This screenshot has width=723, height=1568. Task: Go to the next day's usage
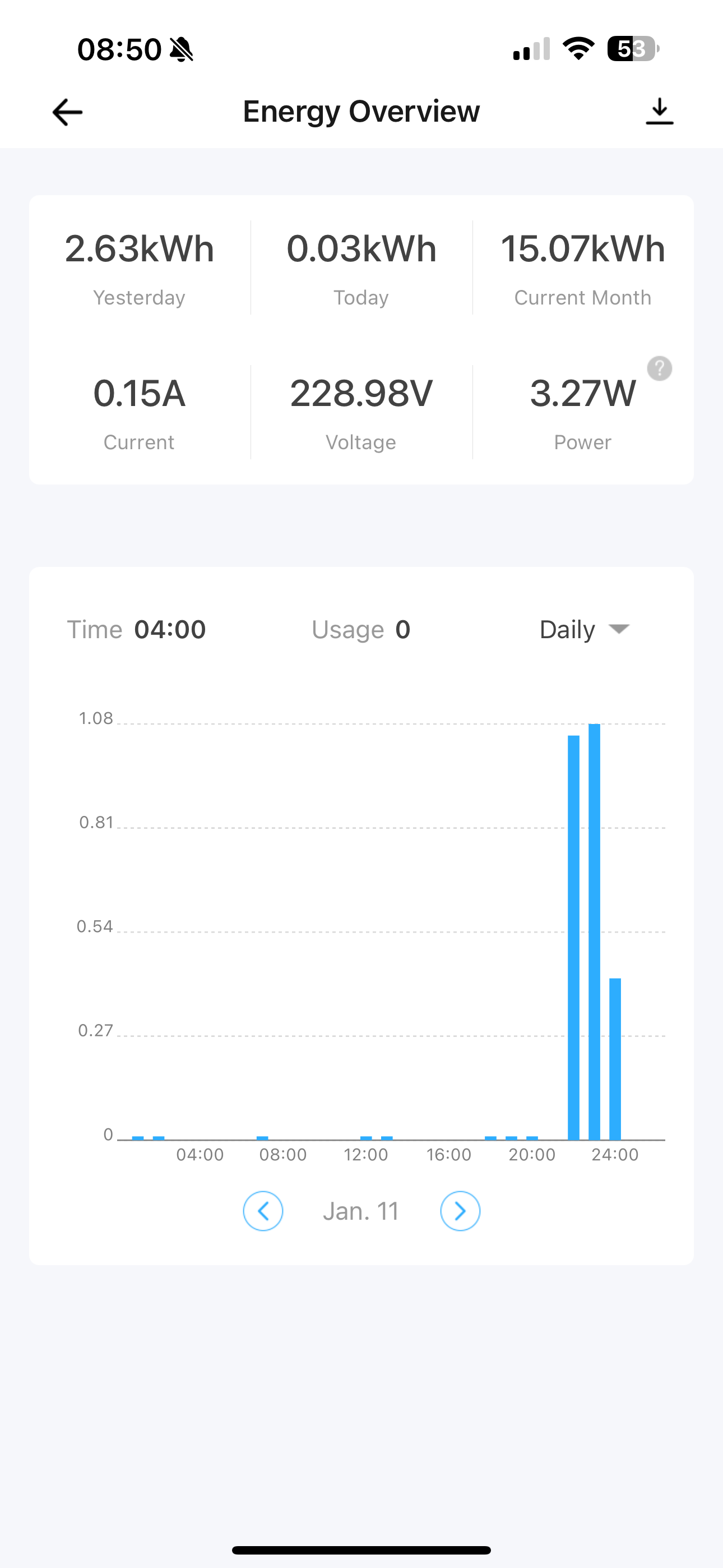(460, 1211)
